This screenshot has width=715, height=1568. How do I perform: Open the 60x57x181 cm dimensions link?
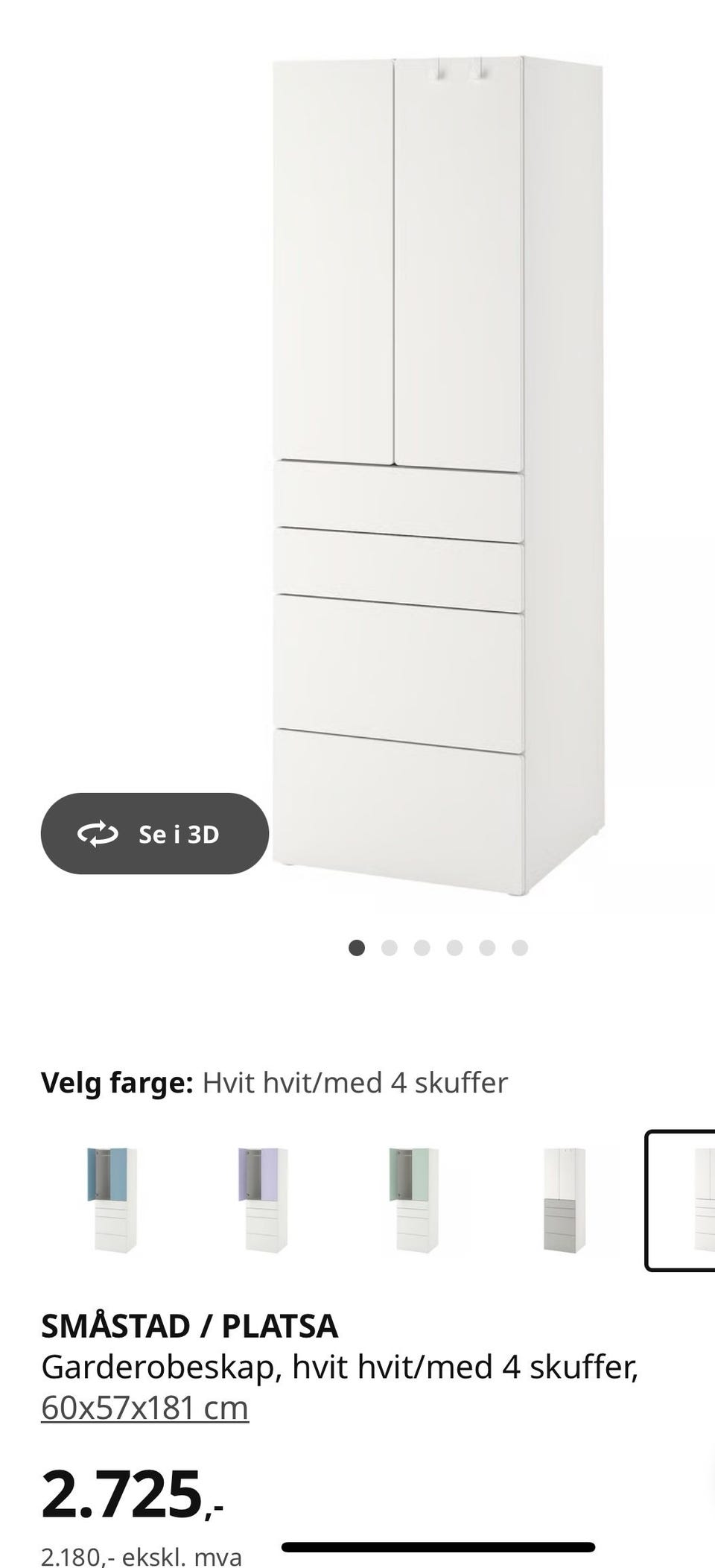coord(144,1408)
